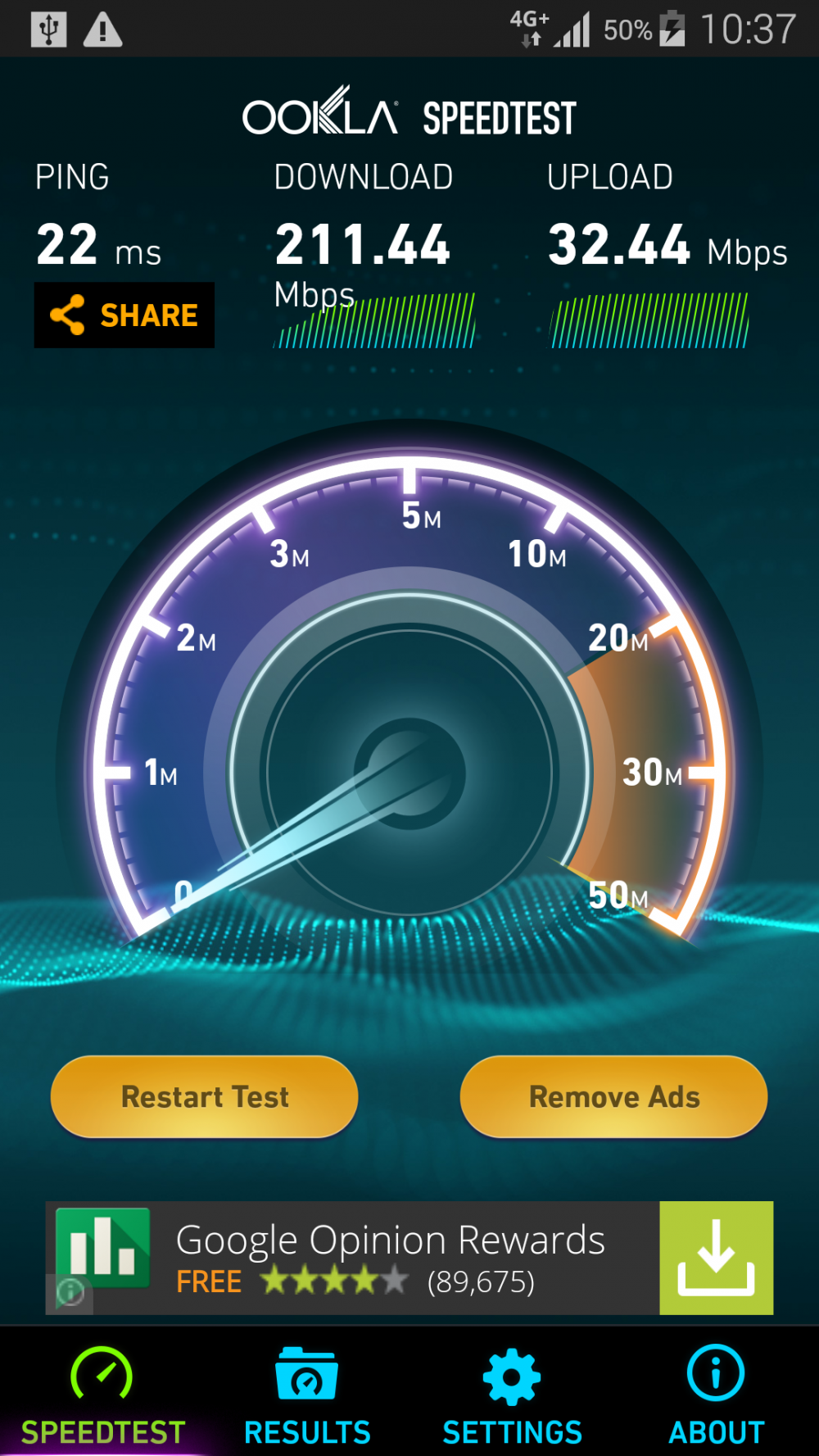Open the ad info icon
This screenshot has height=1456, width=819.
(70, 1292)
